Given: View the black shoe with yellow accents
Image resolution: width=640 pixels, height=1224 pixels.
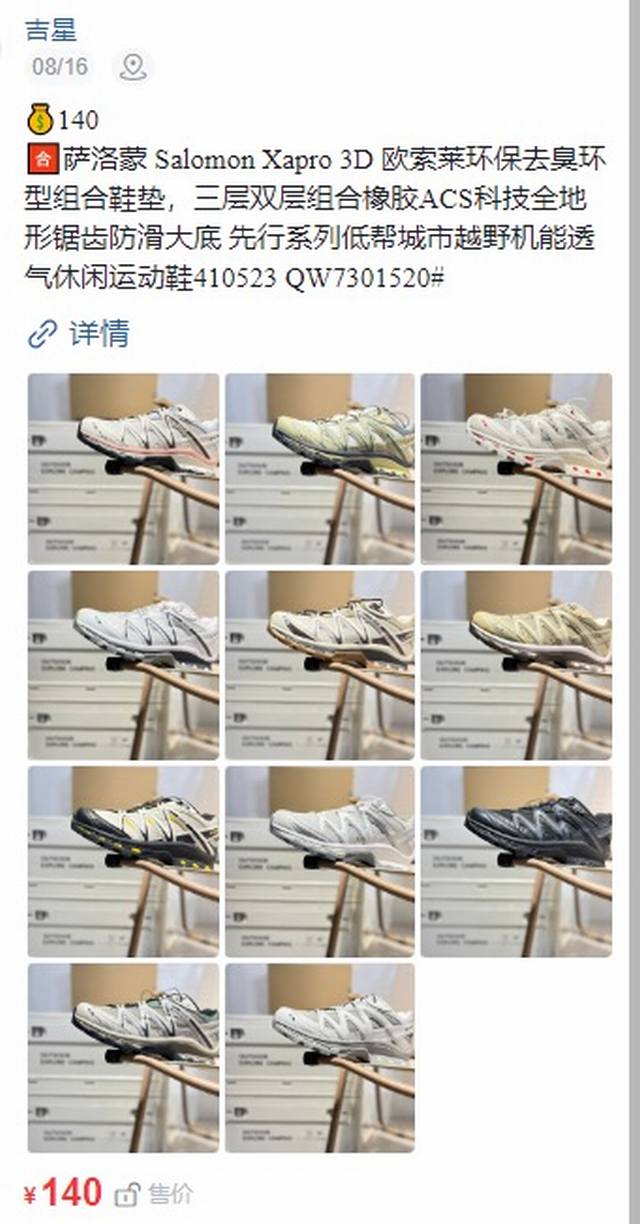Looking at the screenshot, I should click(123, 861).
